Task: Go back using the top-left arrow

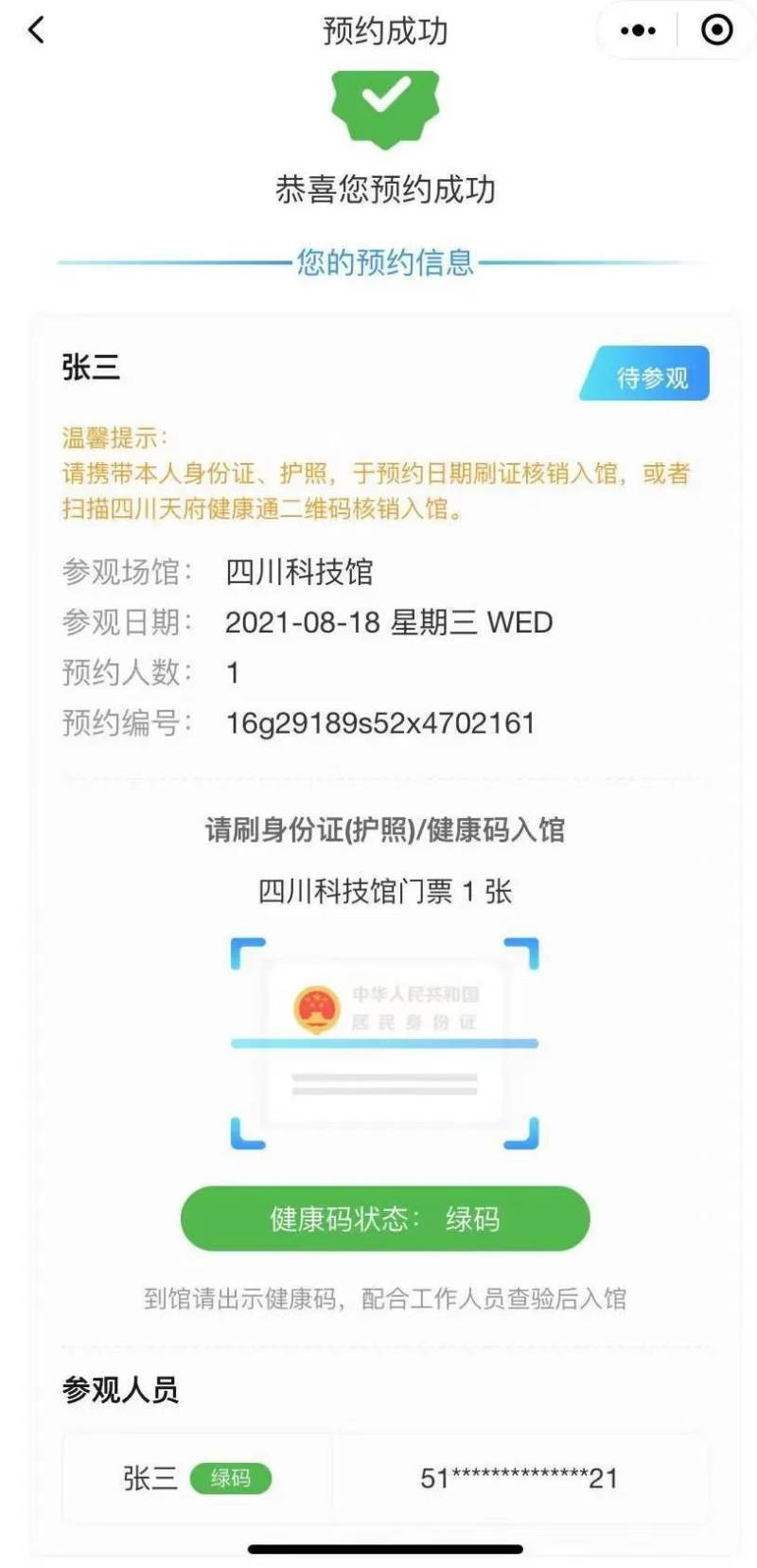Action: [x=36, y=30]
